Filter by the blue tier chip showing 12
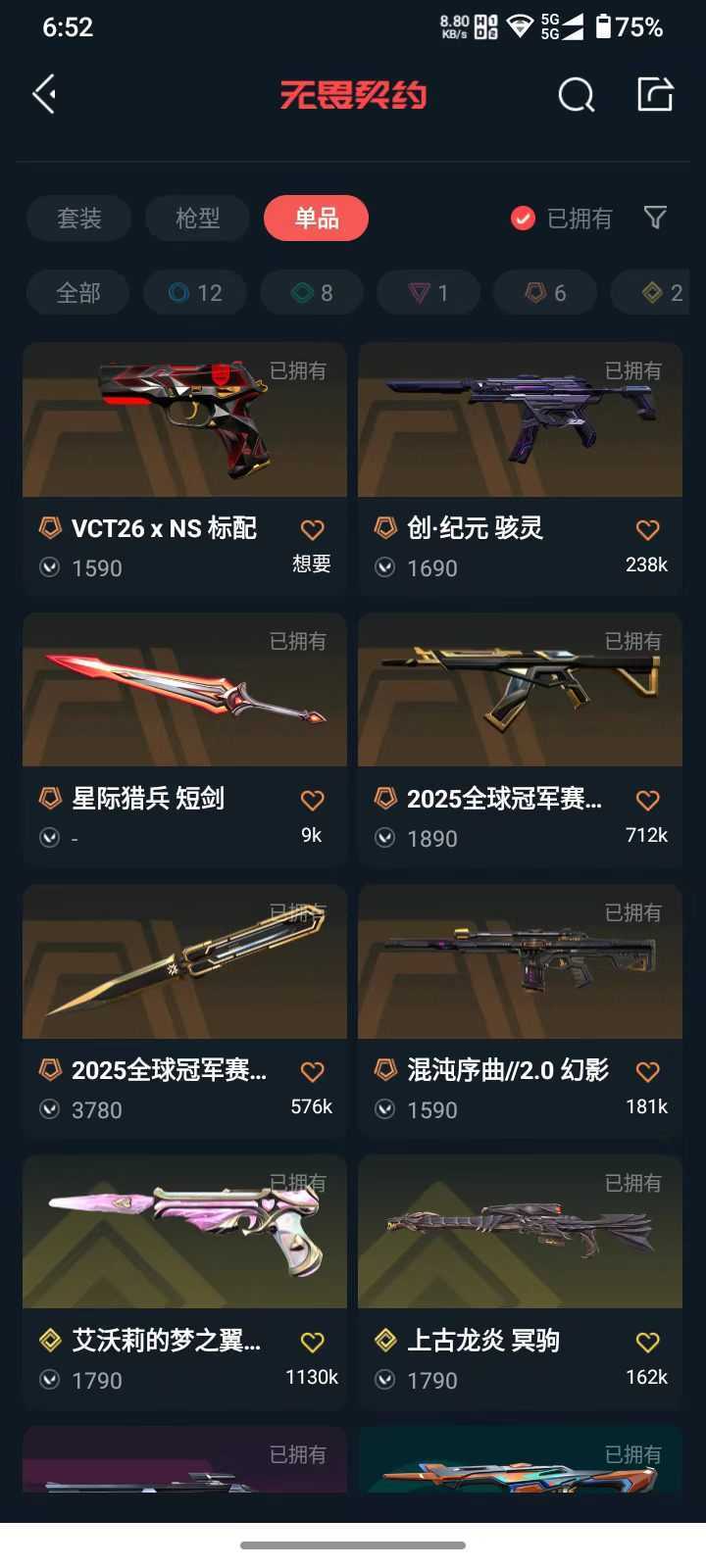This screenshot has width=706, height=1568. [195, 292]
